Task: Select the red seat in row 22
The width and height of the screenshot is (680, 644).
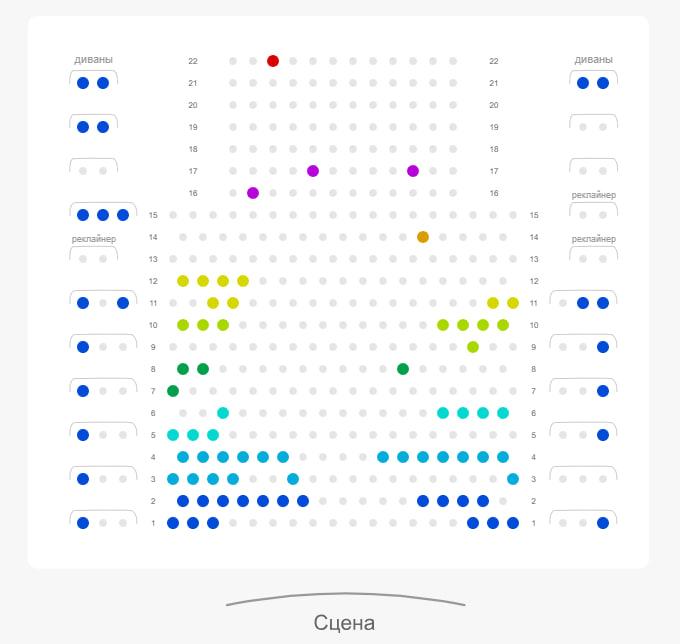Action: coord(273,61)
